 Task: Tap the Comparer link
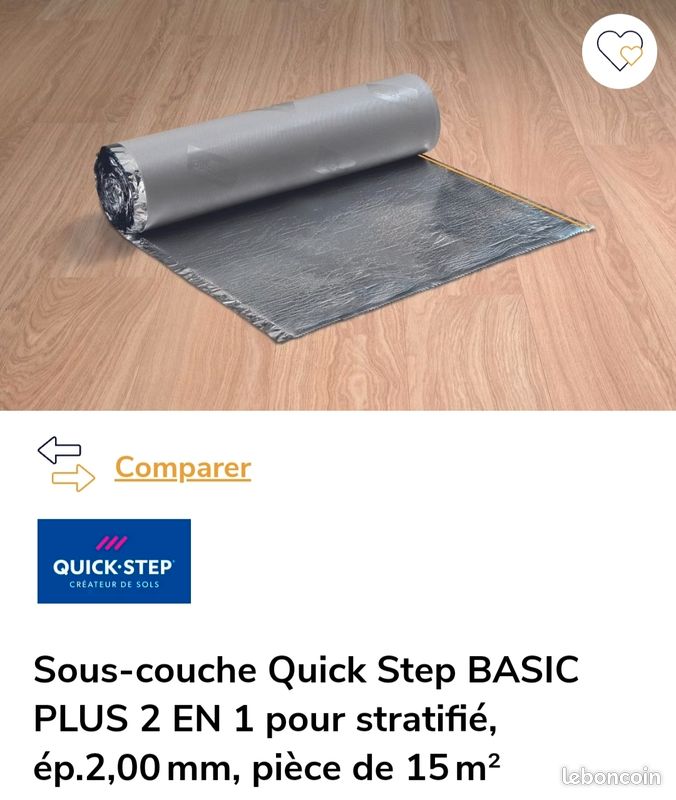pyautogui.click(x=182, y=467)
